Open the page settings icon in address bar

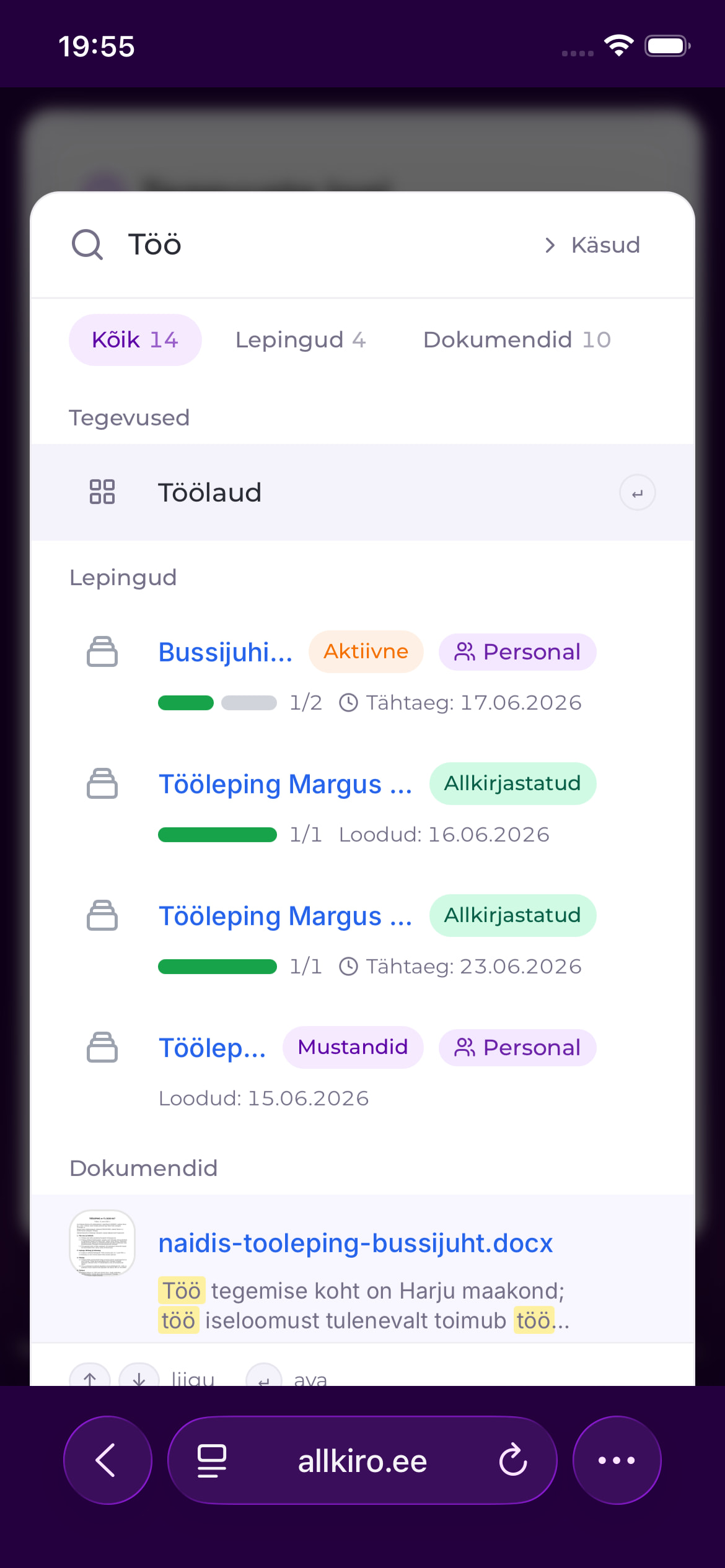pos(212,1460)
